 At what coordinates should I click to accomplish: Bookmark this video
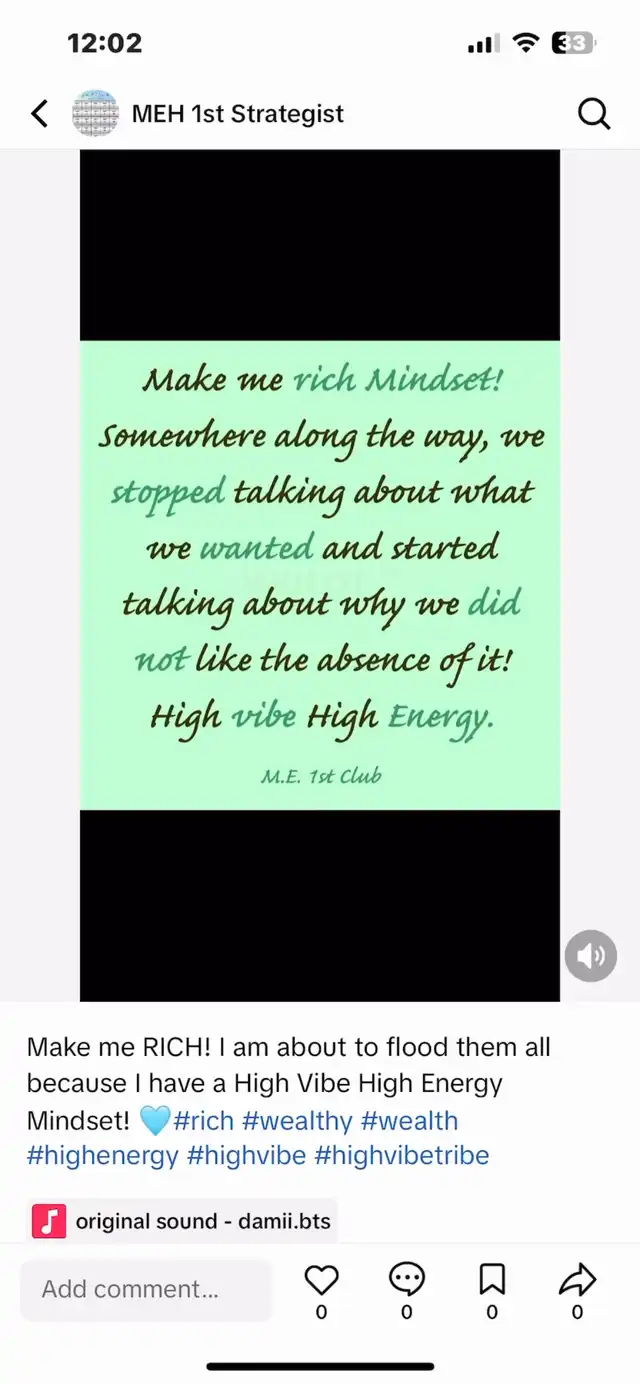(492, 1279)
